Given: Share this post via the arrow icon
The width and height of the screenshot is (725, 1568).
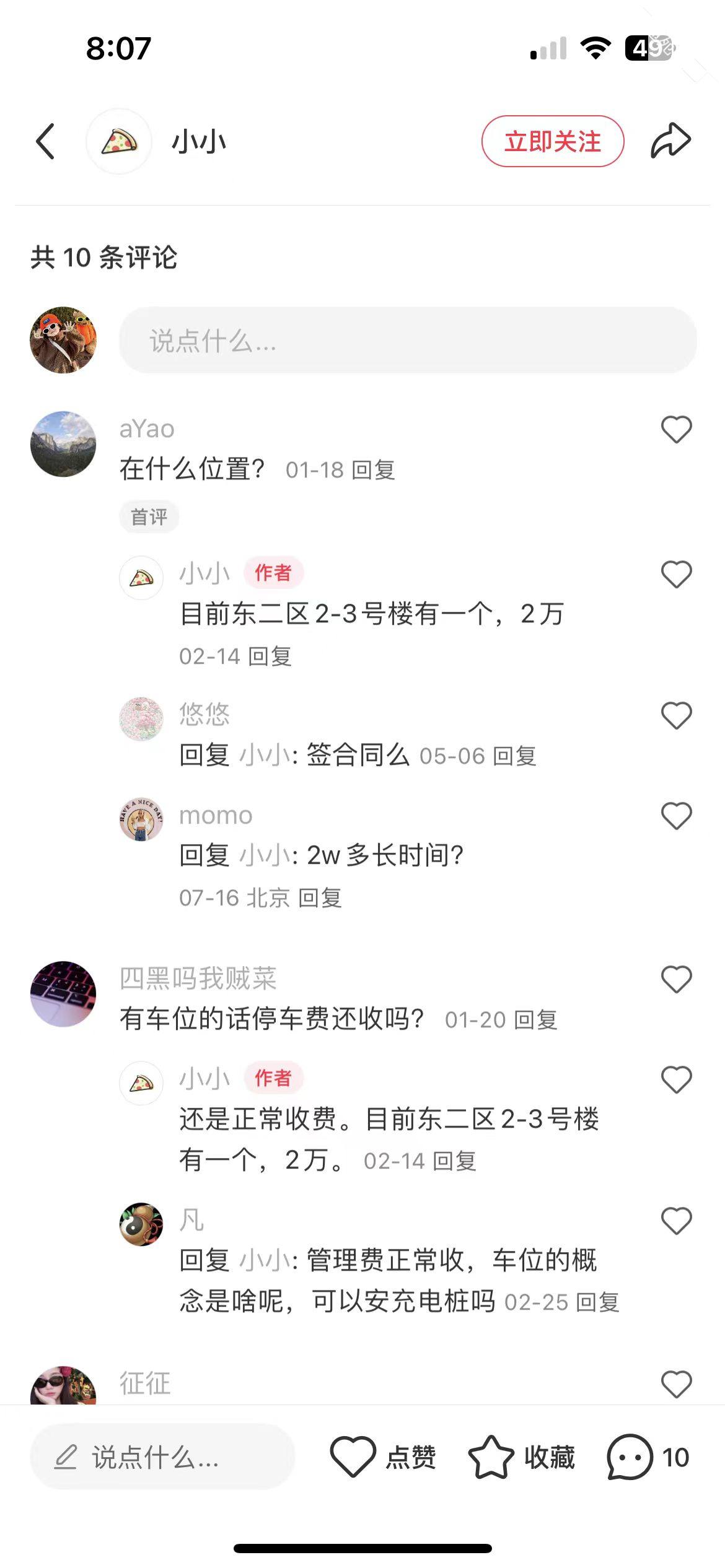Looking at the screenshot, I should [x=670, y=141].
